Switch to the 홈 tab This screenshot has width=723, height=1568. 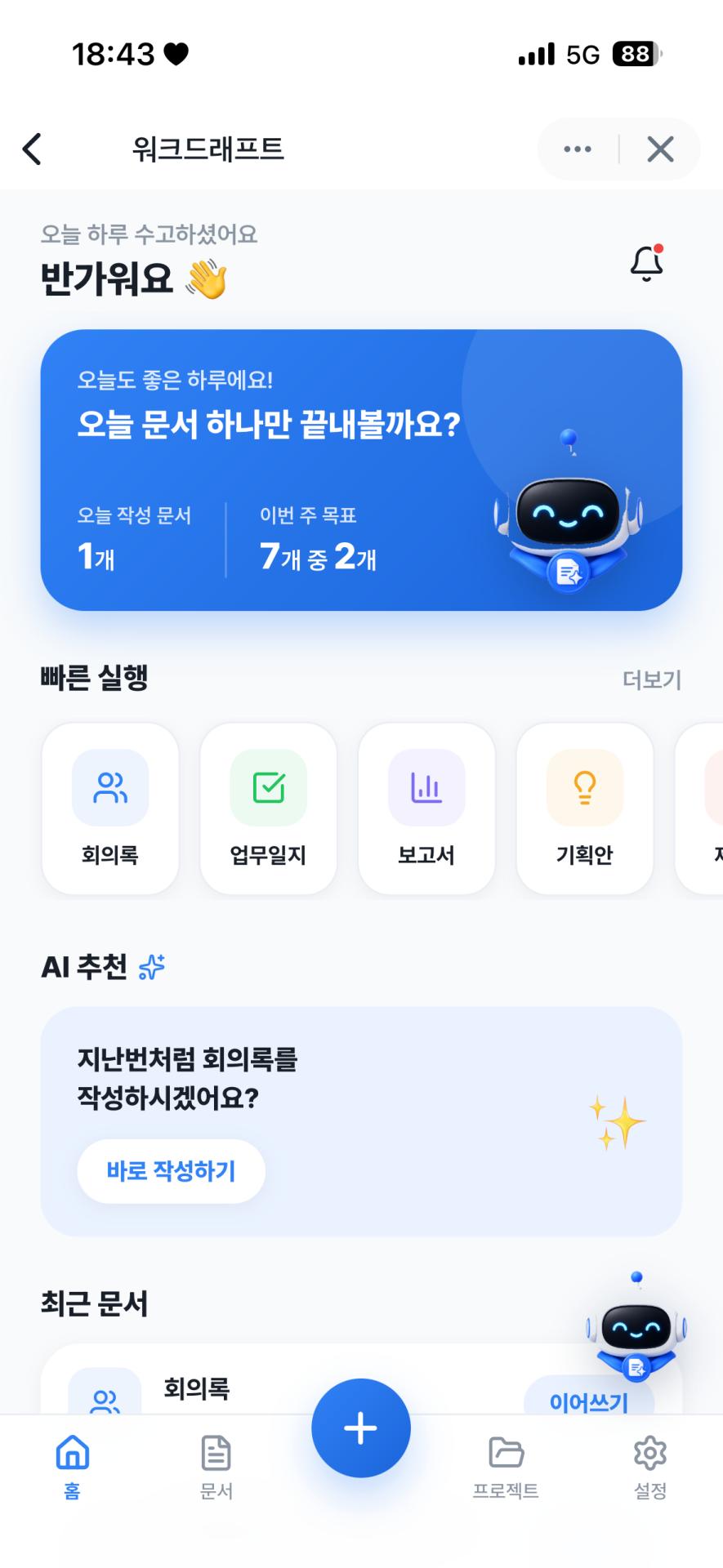[72, 1467]
